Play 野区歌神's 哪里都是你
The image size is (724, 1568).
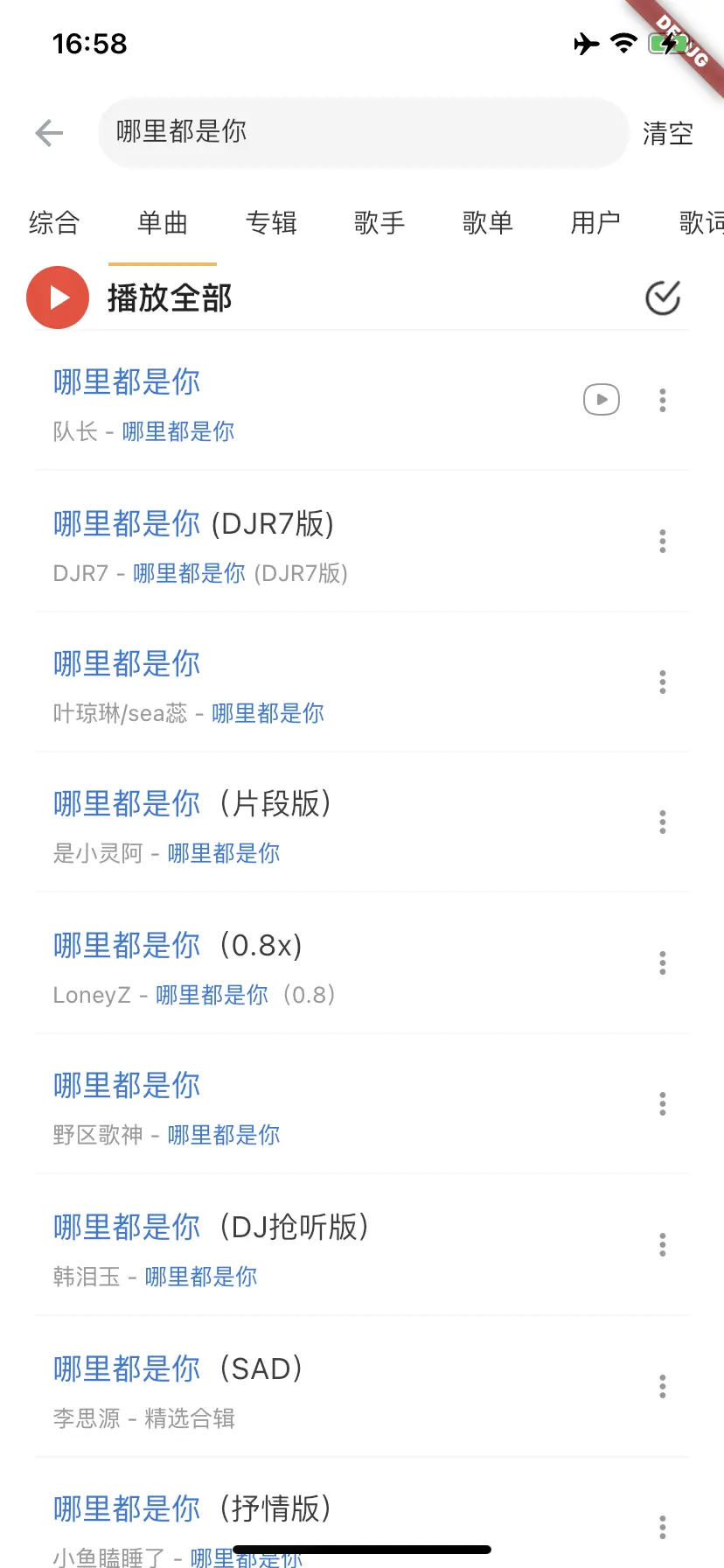pyautogui.click(x=262, y=1105)
